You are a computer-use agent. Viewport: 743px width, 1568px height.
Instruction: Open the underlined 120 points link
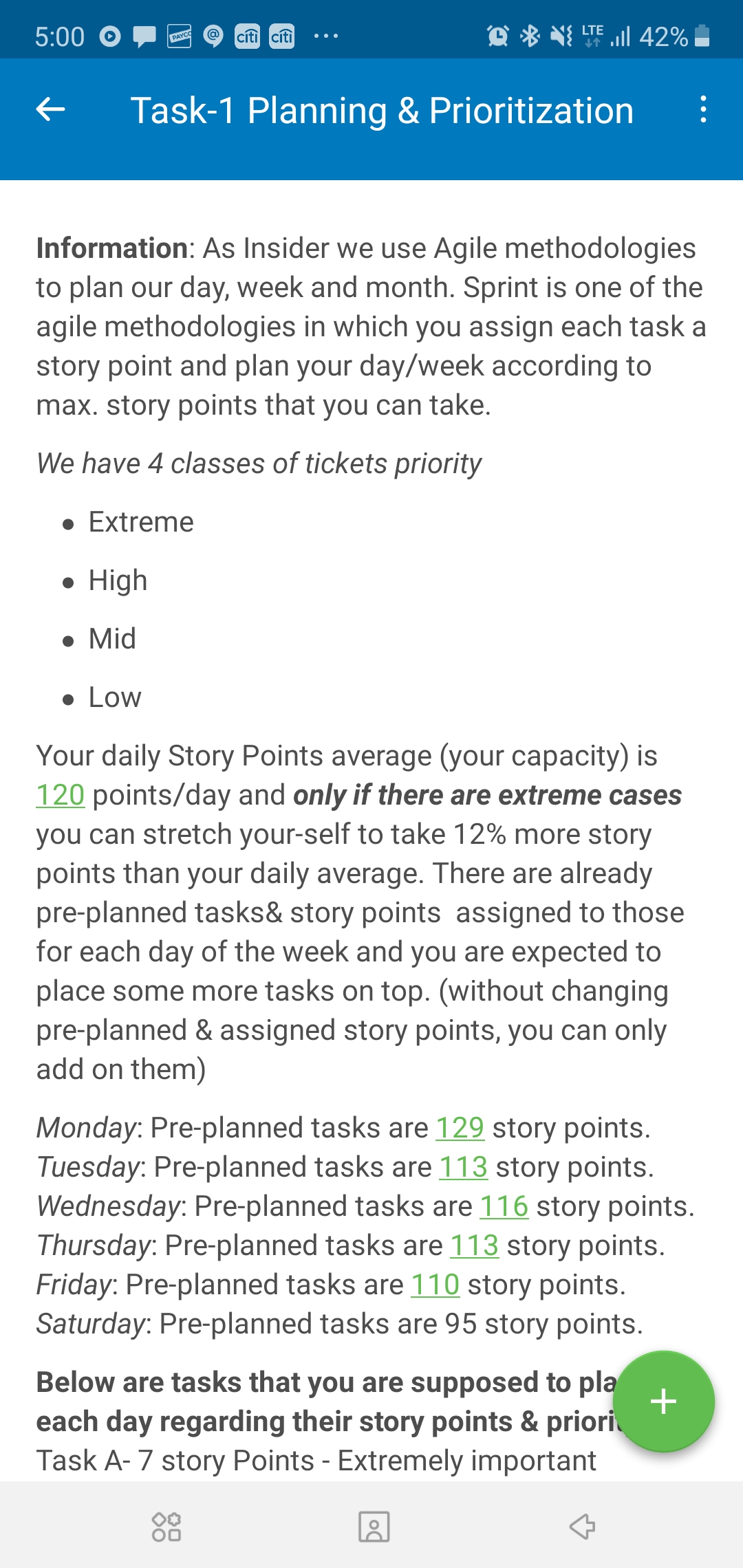click(61, 795)
